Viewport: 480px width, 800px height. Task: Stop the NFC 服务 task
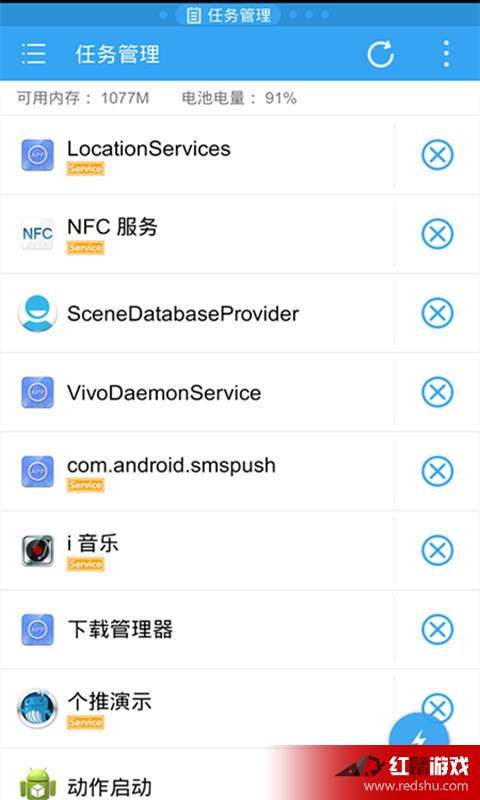(x=437, y=234)
